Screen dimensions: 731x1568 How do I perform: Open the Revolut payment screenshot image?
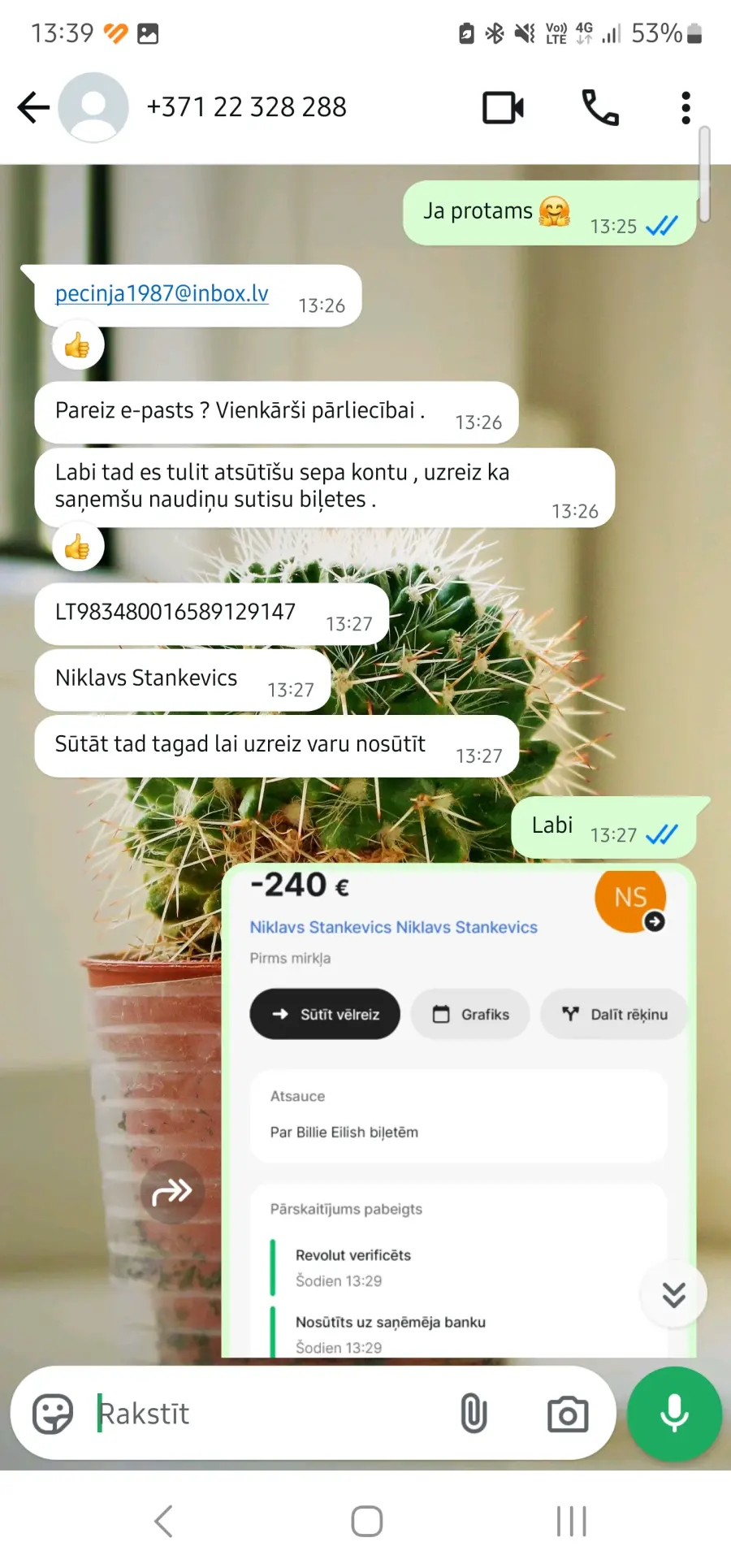[x=459, y=1111]
